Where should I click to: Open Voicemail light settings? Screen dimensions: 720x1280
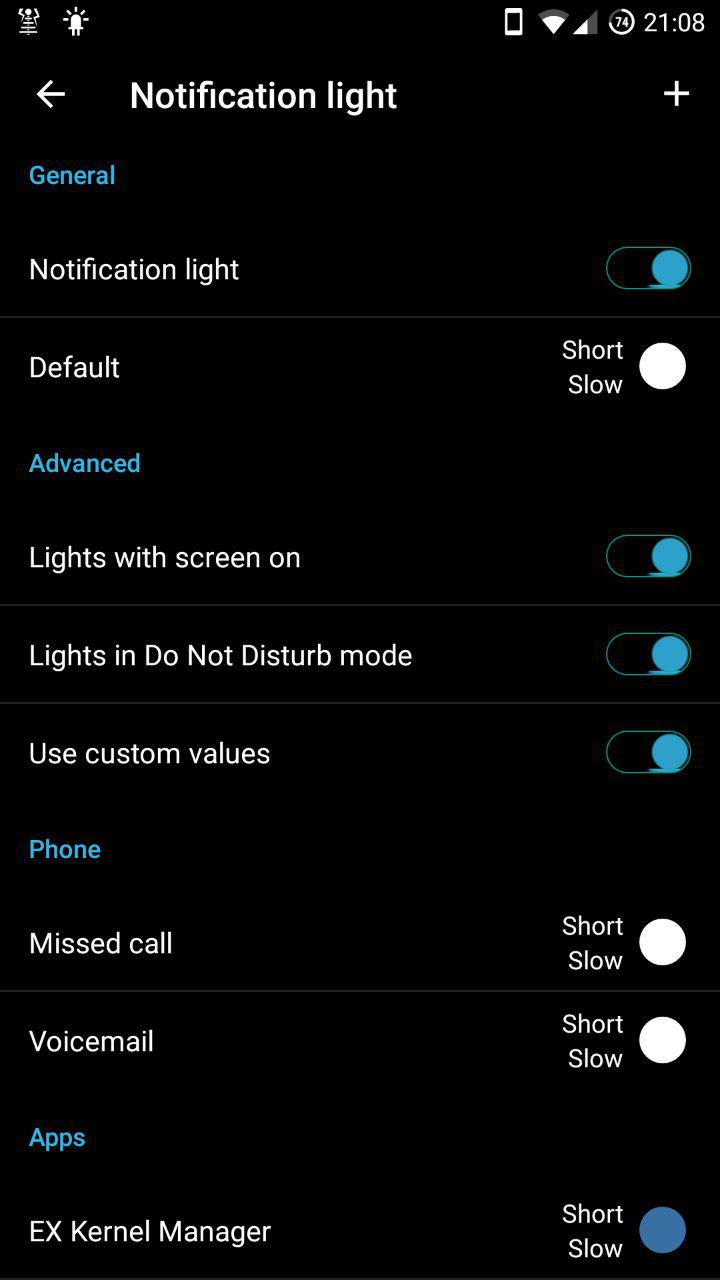coord(360,1041)
